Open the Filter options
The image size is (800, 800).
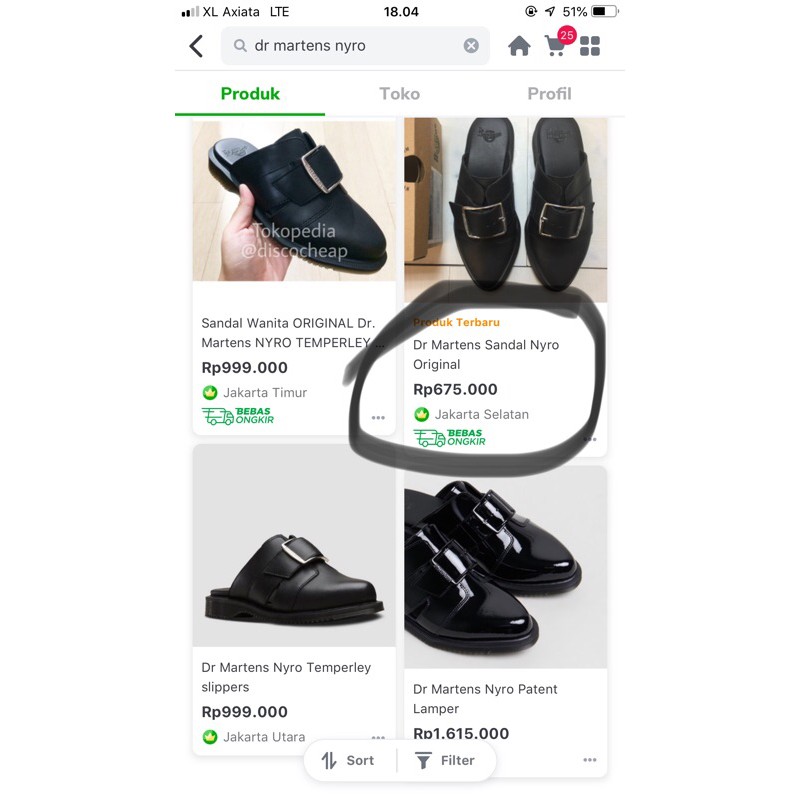[x=445, y=760]
